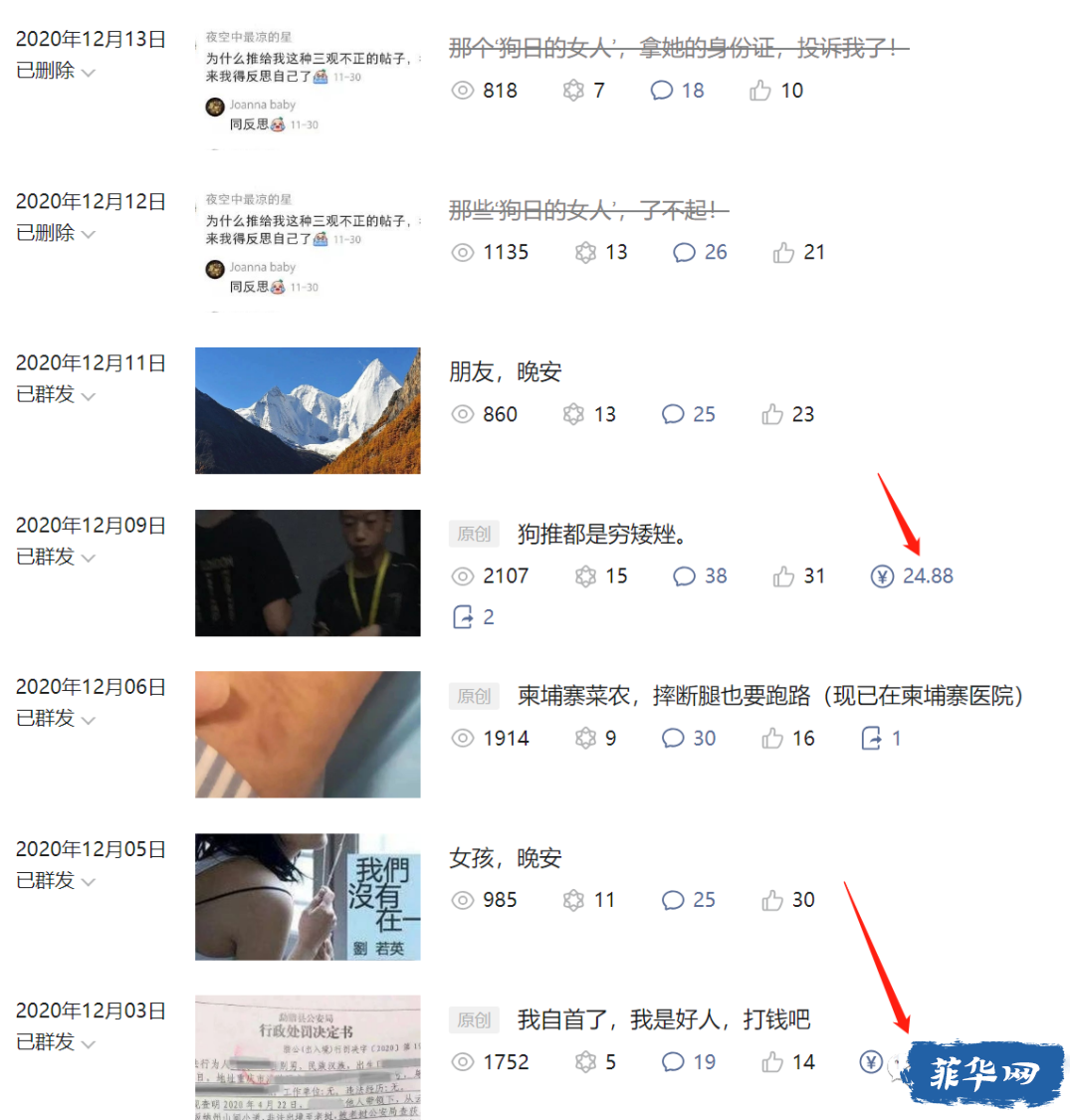
Task: Open the thumbnail of 女孩,晚安 post
Action: (x=308, y=896)
